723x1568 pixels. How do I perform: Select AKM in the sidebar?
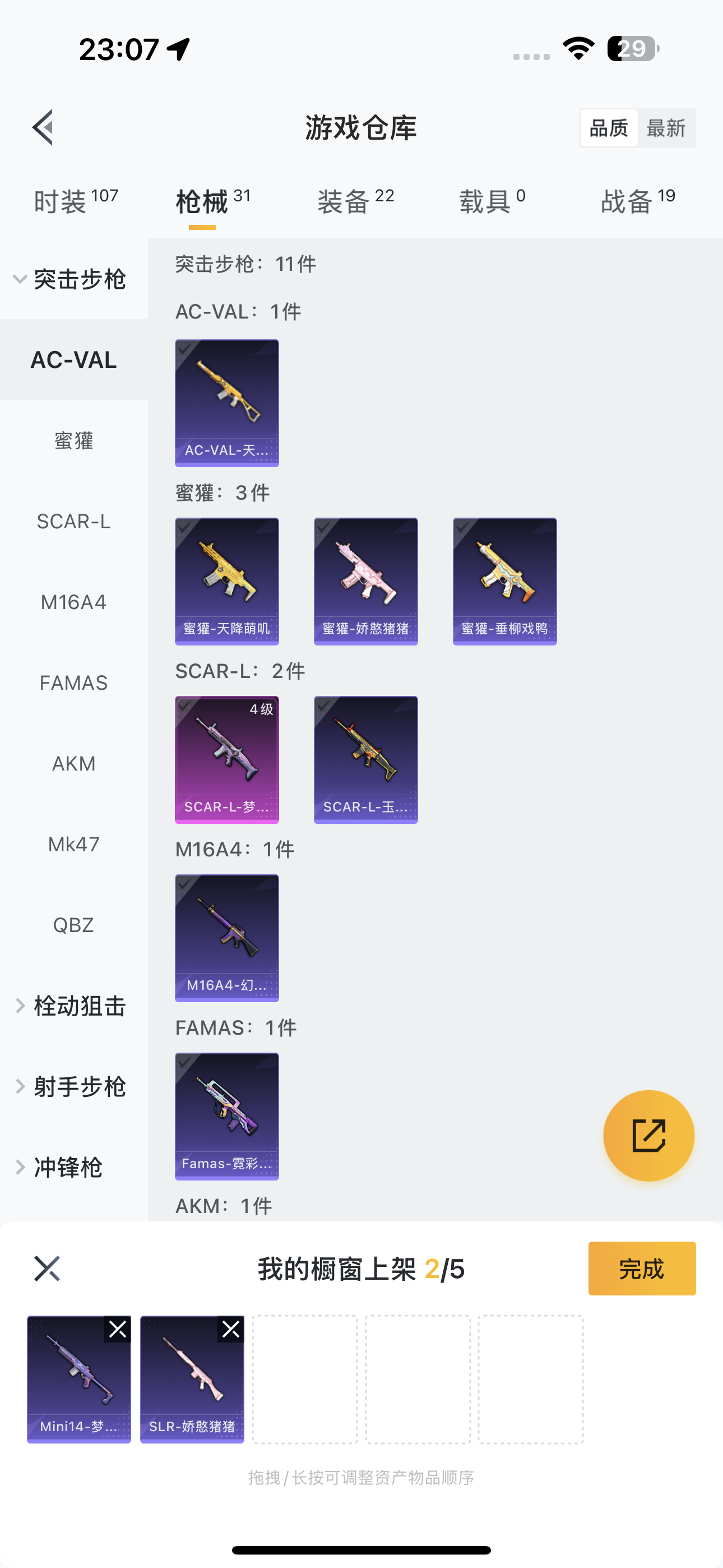point(73,764)
